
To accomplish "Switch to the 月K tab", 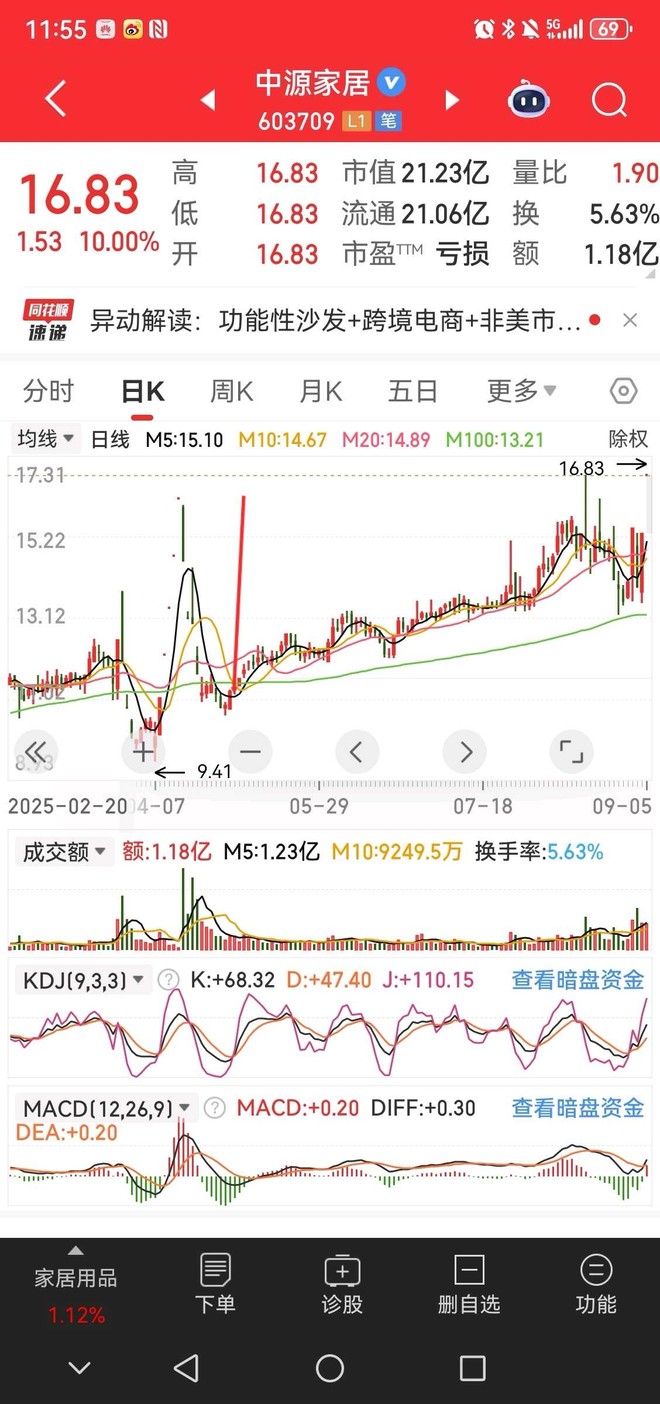I will (x=321, y=391).
